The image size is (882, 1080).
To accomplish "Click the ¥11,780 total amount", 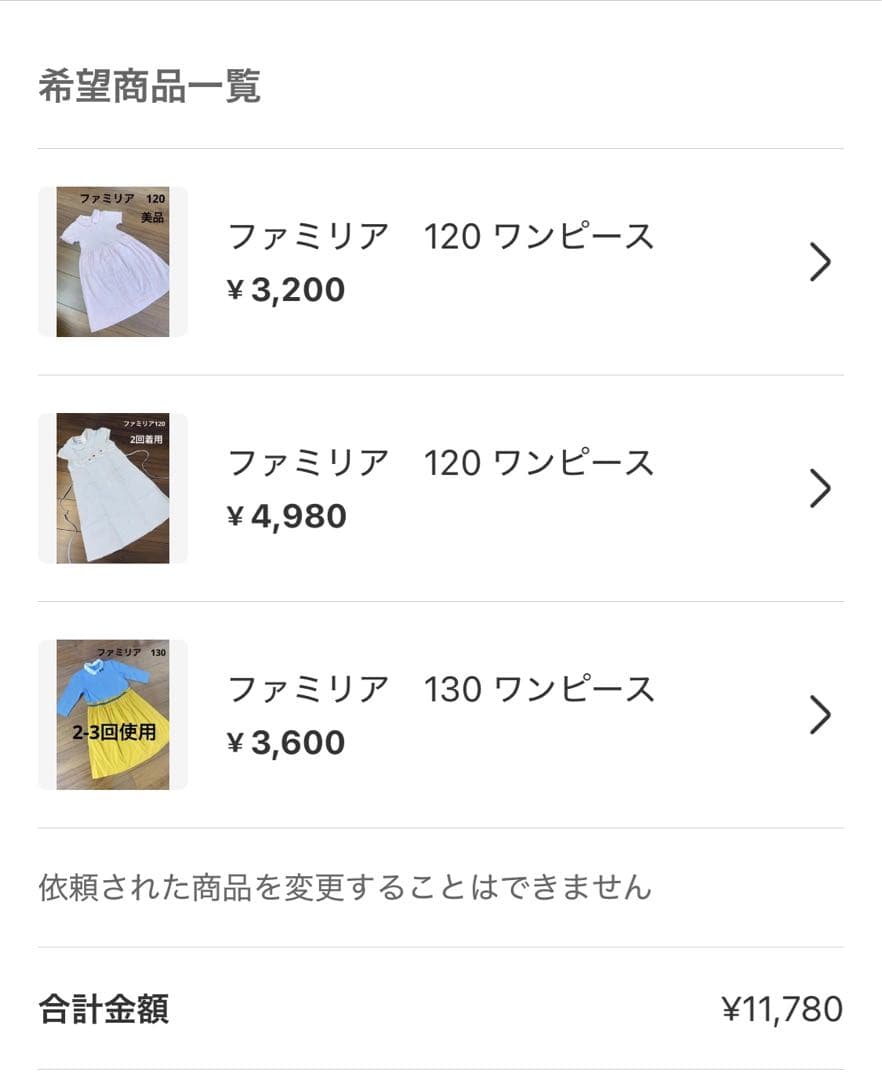I will tap(783, 1010).
